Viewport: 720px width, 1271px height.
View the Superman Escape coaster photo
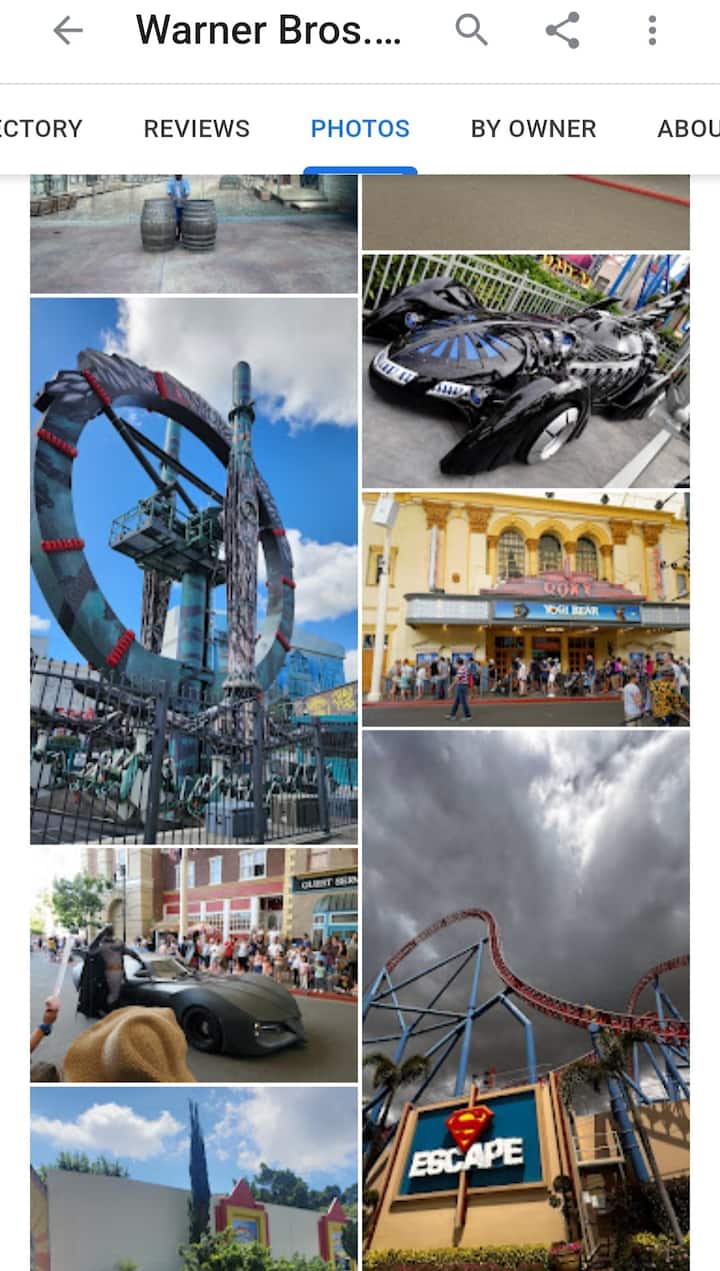(525, 1000)
